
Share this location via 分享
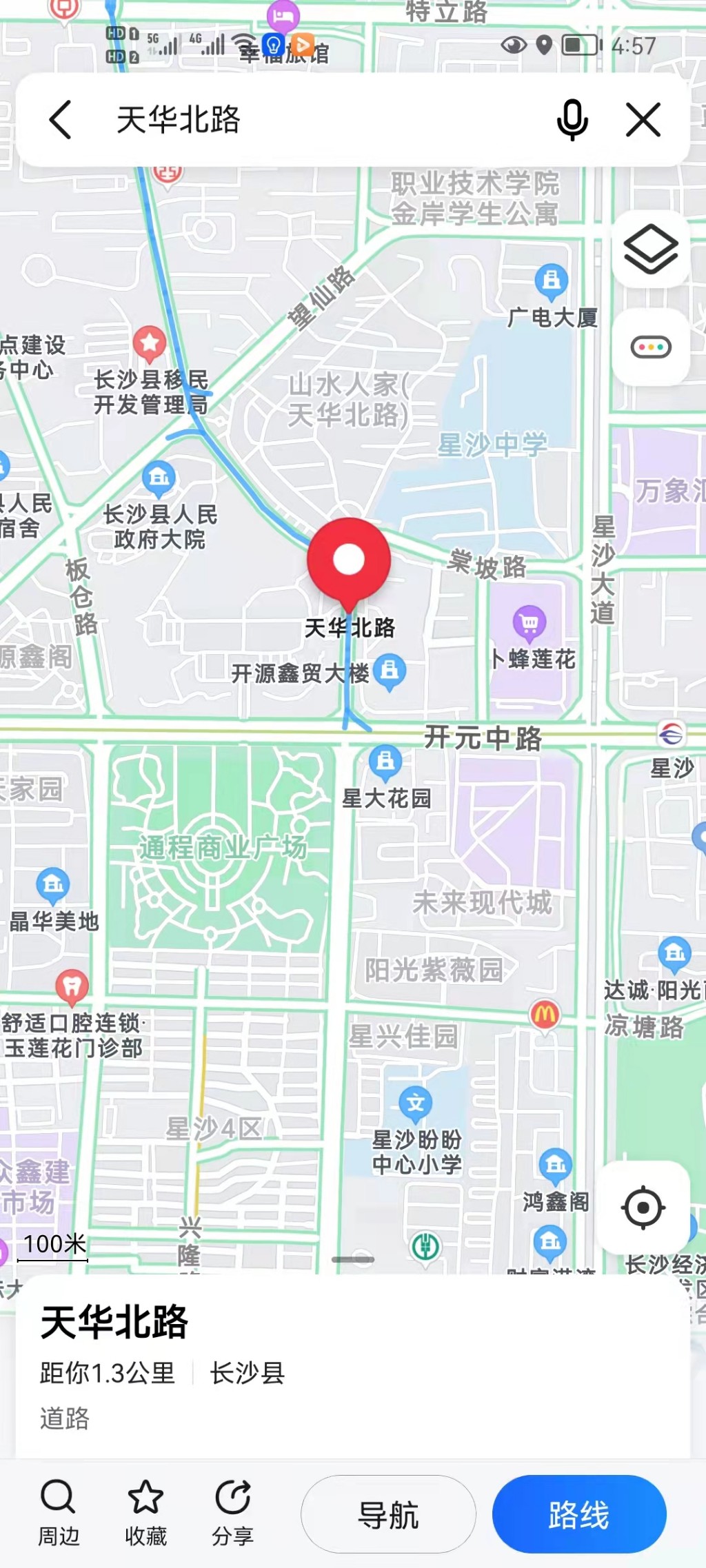pos(232,1513)
